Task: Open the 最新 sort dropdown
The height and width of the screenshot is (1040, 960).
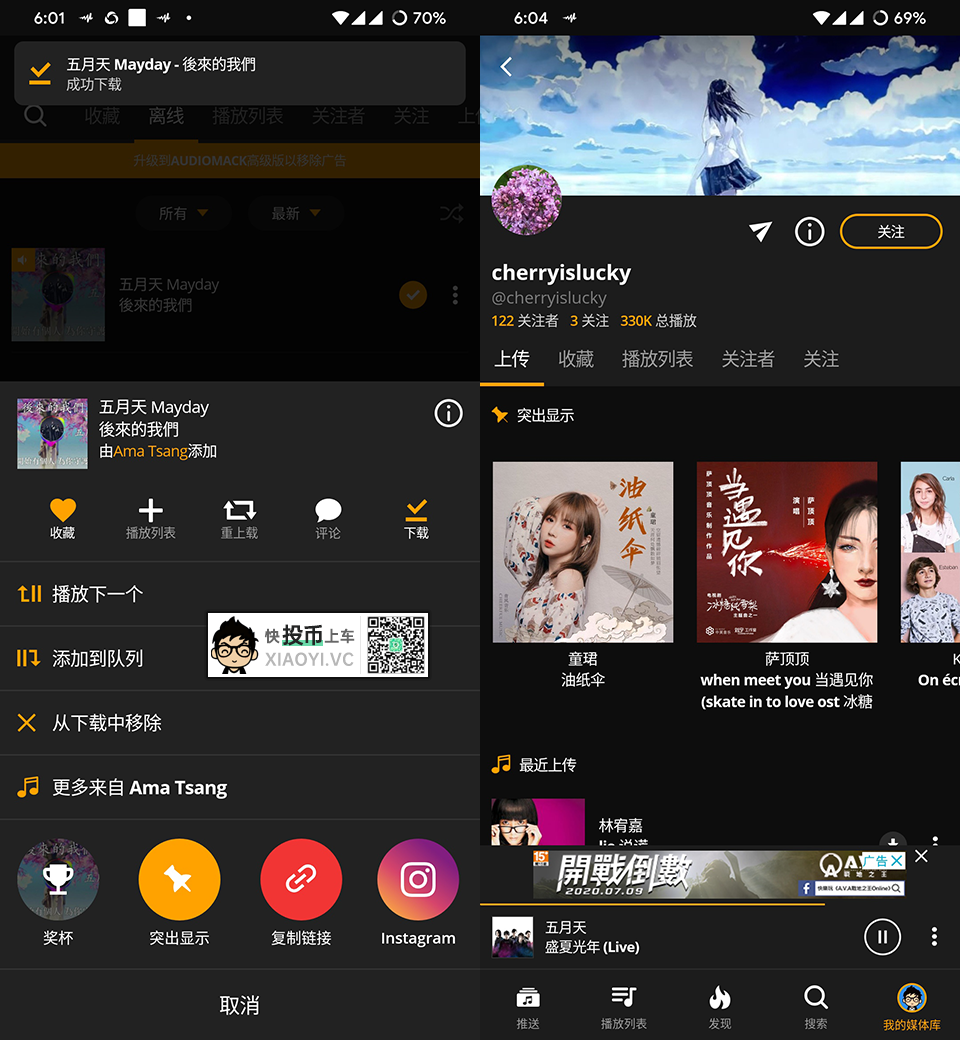Action: [295, 213]
